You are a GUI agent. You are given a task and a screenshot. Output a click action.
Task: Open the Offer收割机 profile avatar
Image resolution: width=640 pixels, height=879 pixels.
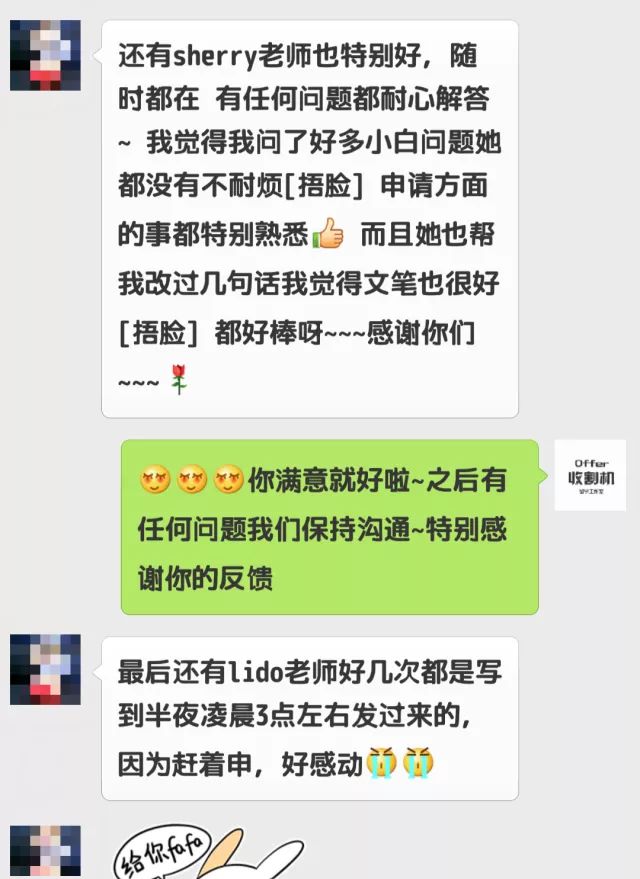pyautogui.click(x=590, y=475)
